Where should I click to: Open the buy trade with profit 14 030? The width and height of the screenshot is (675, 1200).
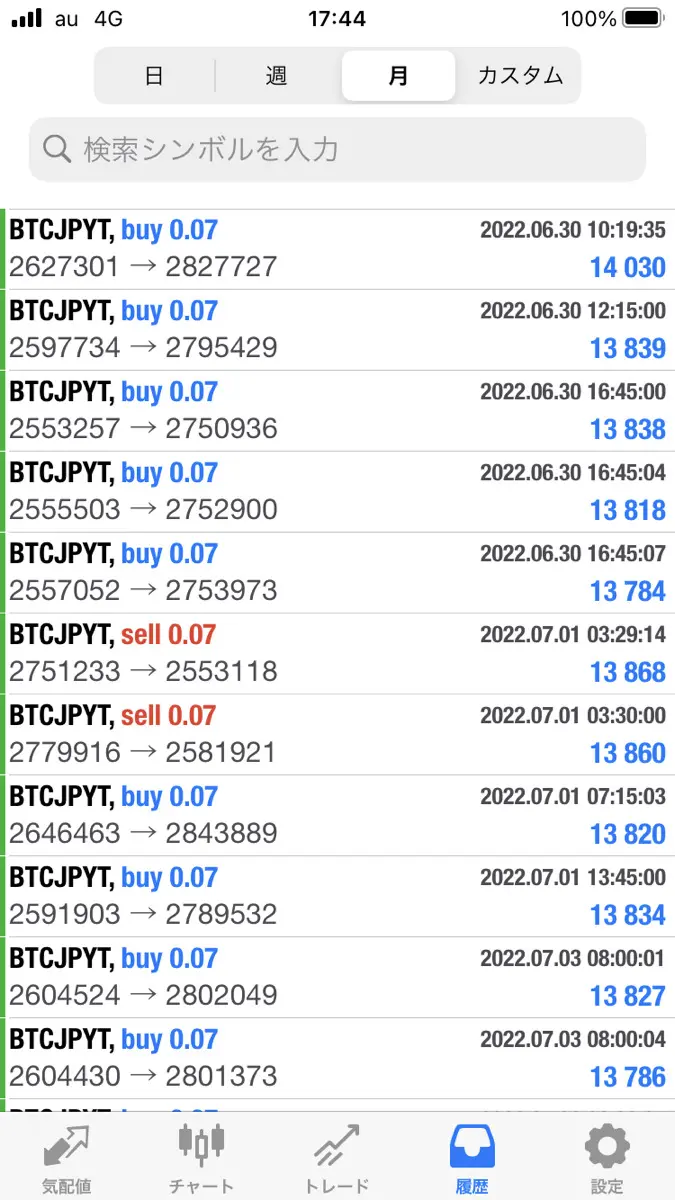[337, 249]
